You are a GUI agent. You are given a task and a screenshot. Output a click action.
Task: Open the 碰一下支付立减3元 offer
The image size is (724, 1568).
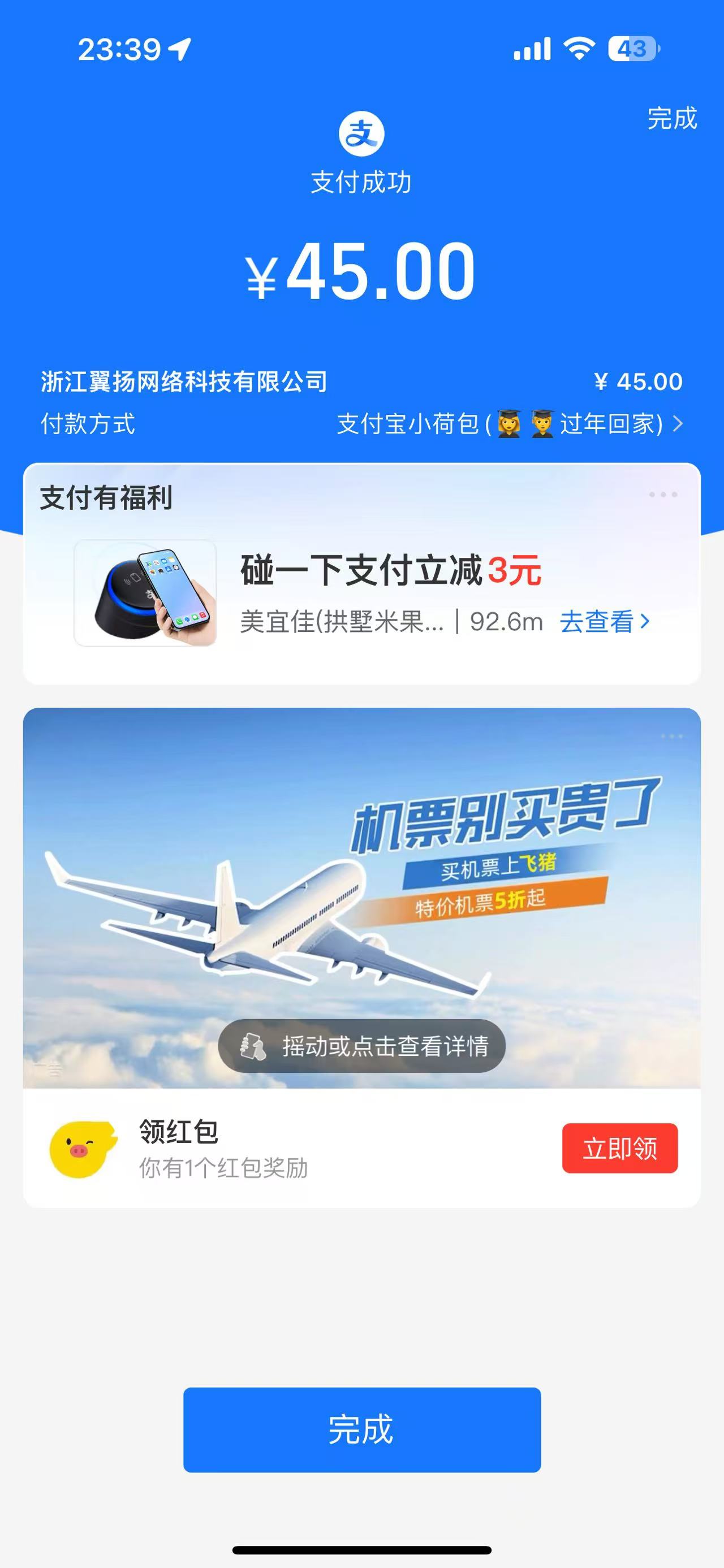pyautogui.click(x=390, y=571)
